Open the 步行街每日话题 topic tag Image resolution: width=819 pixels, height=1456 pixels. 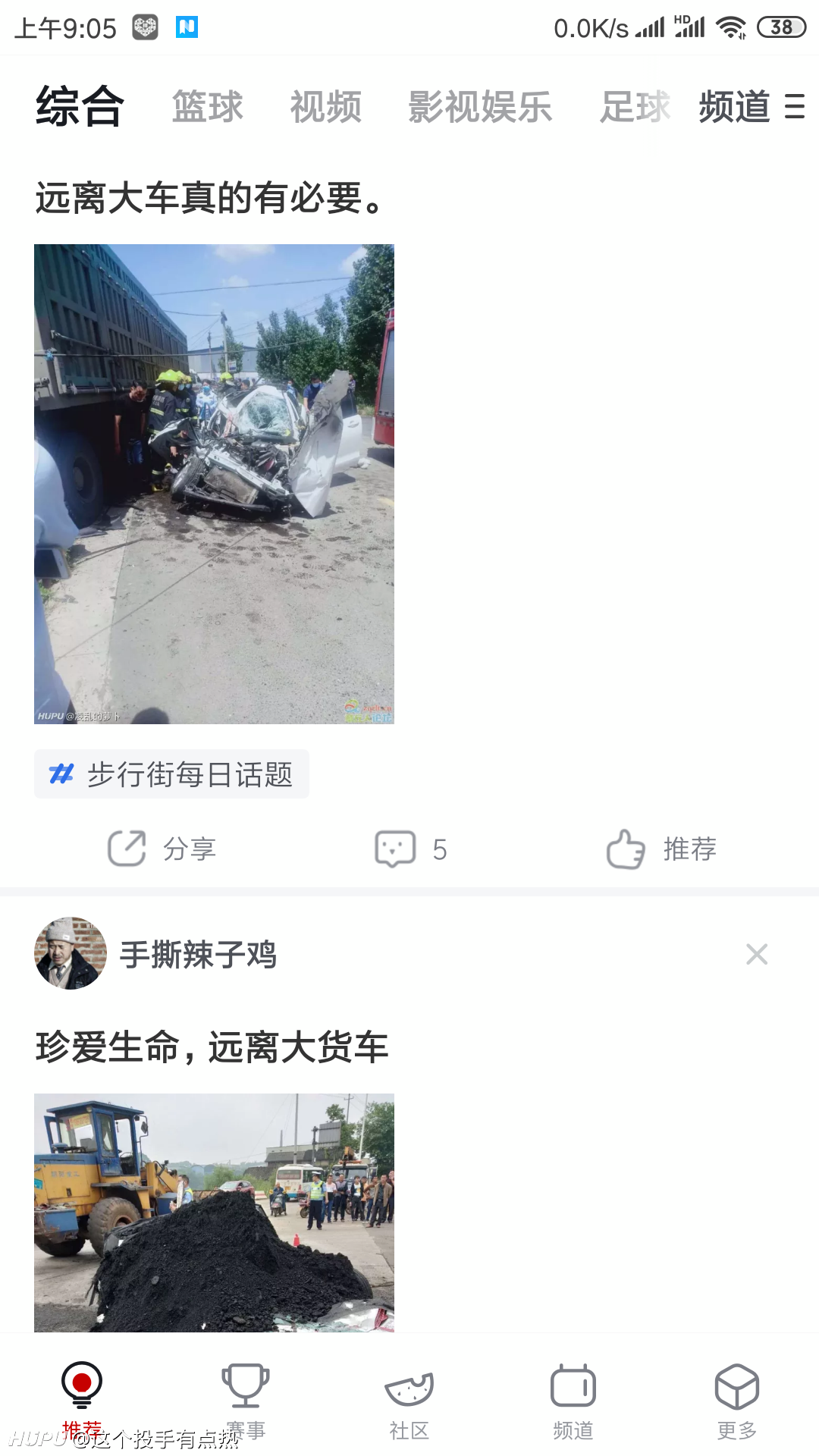[x=171, y=774]
